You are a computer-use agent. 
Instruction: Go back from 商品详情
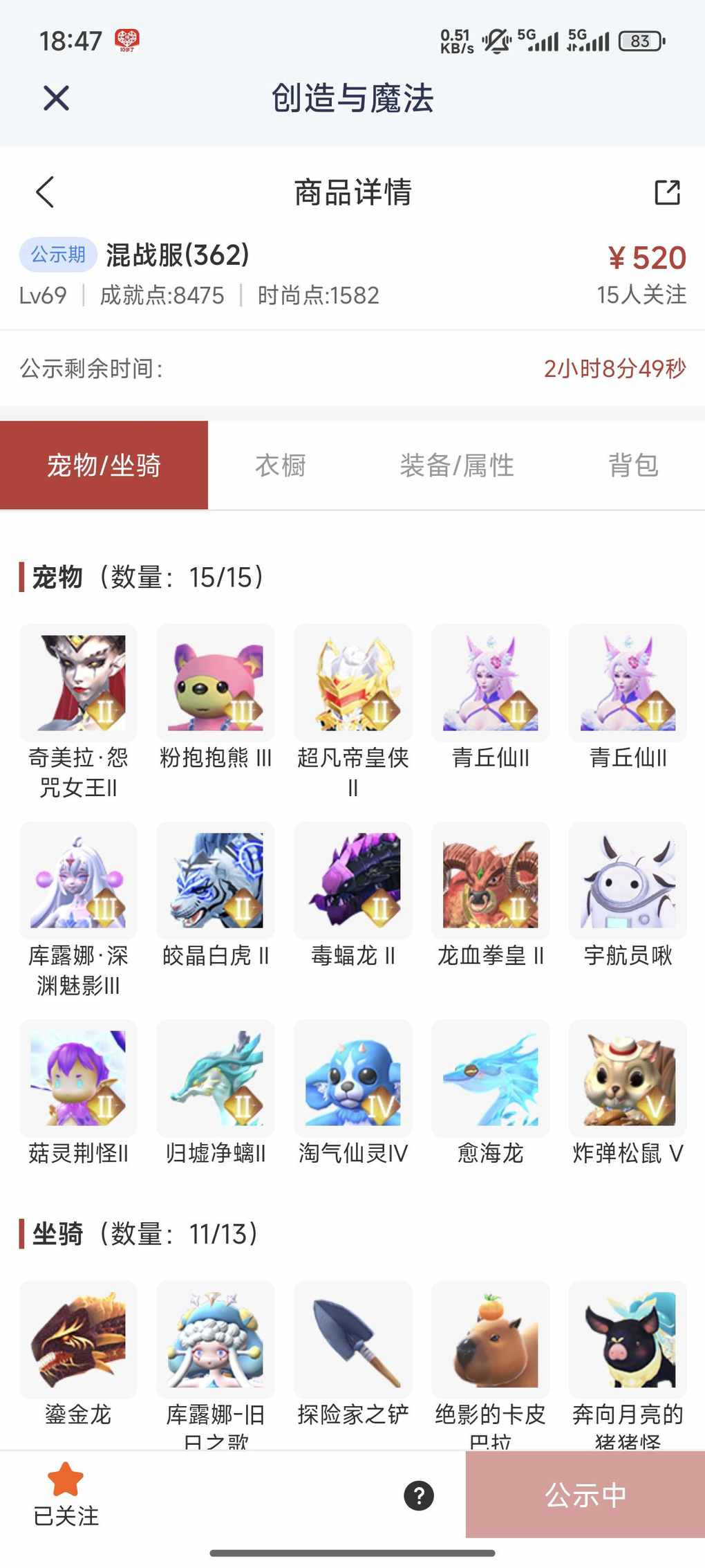45,192
